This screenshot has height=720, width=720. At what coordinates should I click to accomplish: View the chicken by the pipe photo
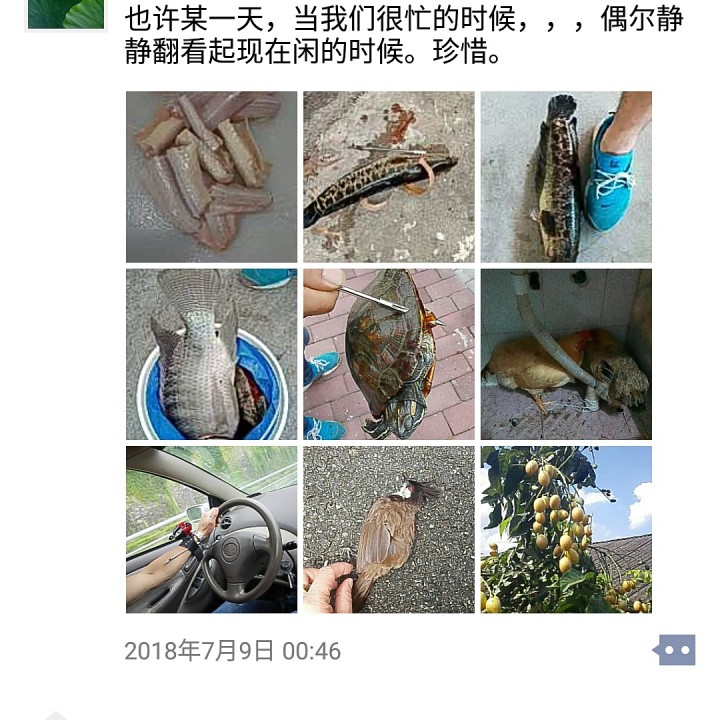(x=566, y=354)
